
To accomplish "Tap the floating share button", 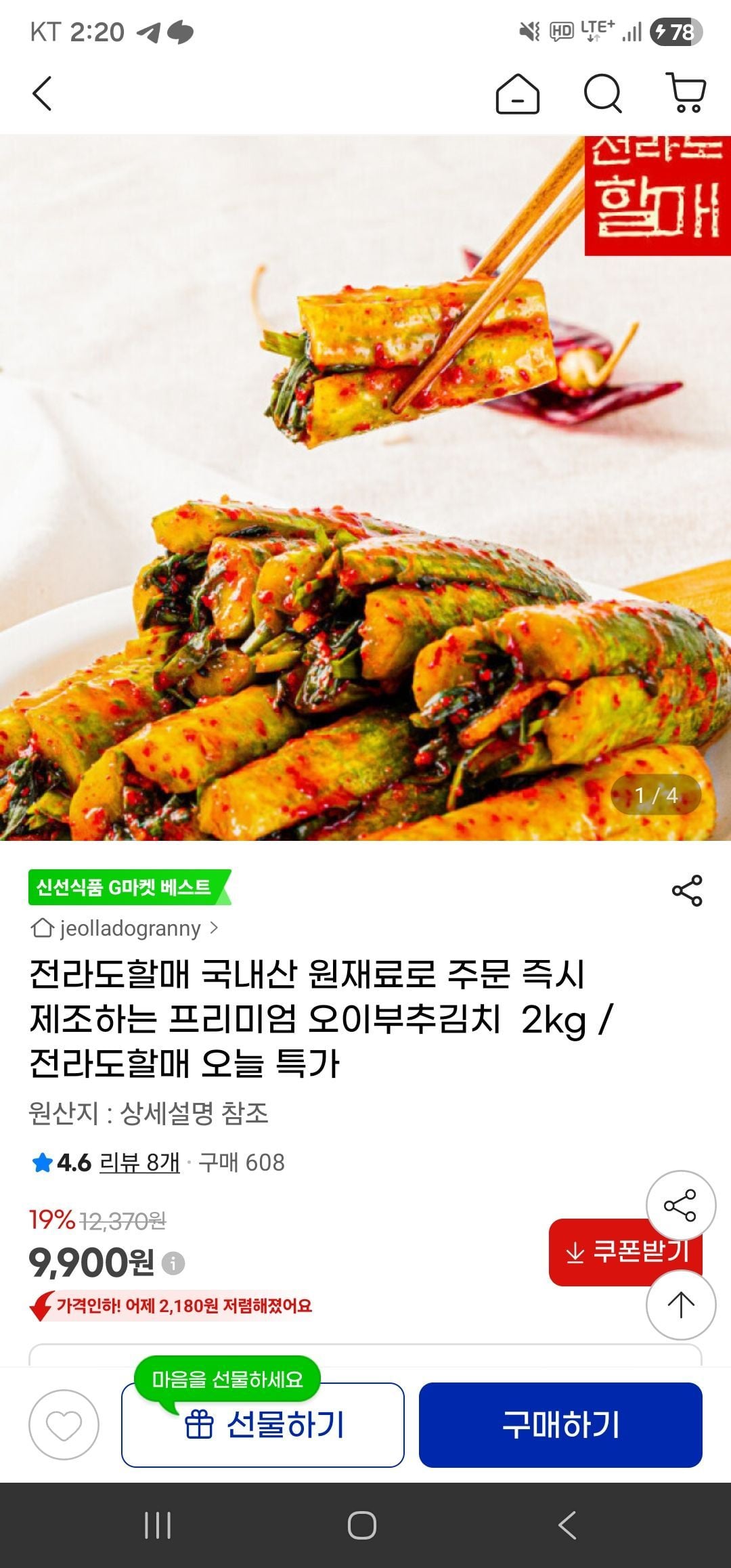I will 680,1205.
